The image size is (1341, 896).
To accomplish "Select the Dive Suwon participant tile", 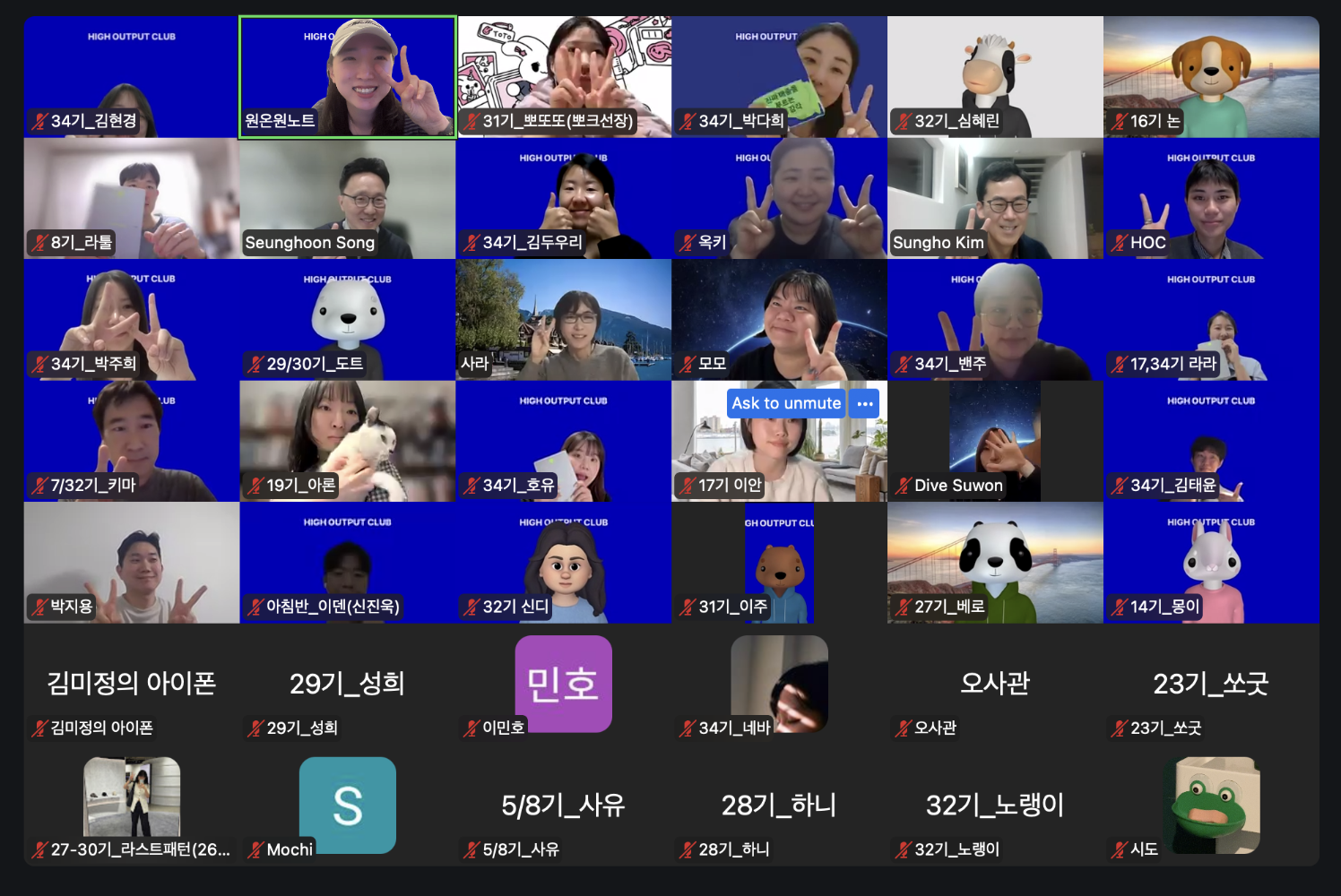I will [995, 441].
